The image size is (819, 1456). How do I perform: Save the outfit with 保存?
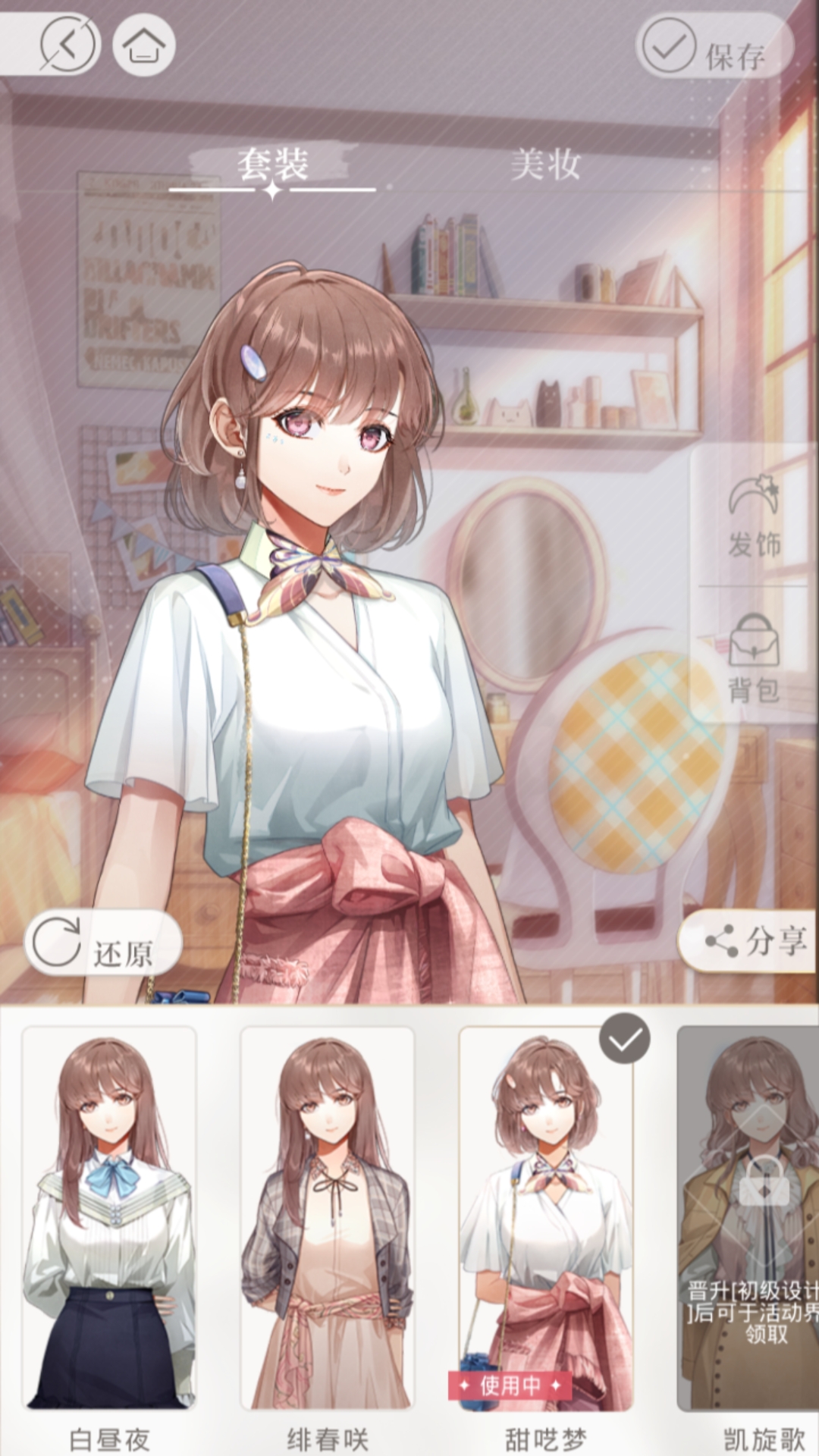pos(714,47)
